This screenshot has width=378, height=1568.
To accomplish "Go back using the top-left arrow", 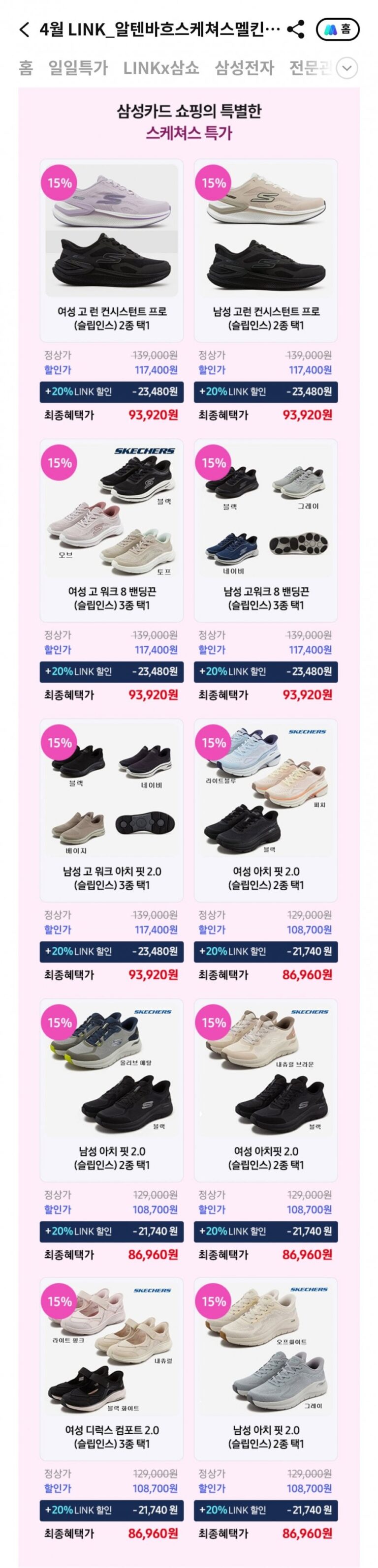I will click(24, 29).
